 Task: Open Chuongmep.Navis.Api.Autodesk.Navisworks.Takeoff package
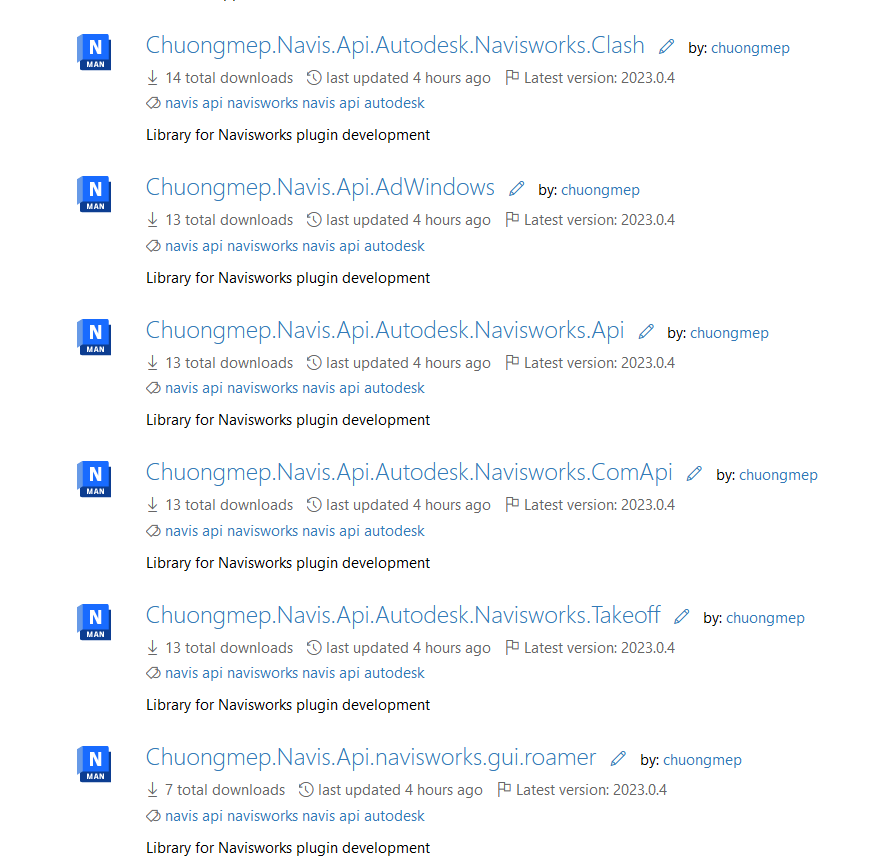403,616
